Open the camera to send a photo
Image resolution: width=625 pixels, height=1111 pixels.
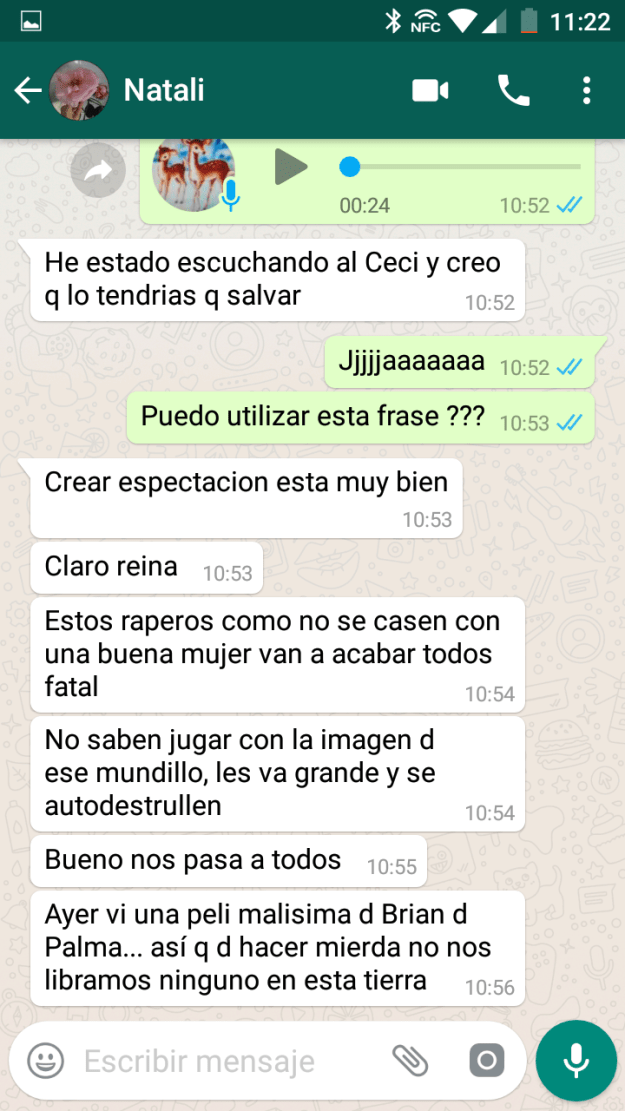pos(487,1060)
